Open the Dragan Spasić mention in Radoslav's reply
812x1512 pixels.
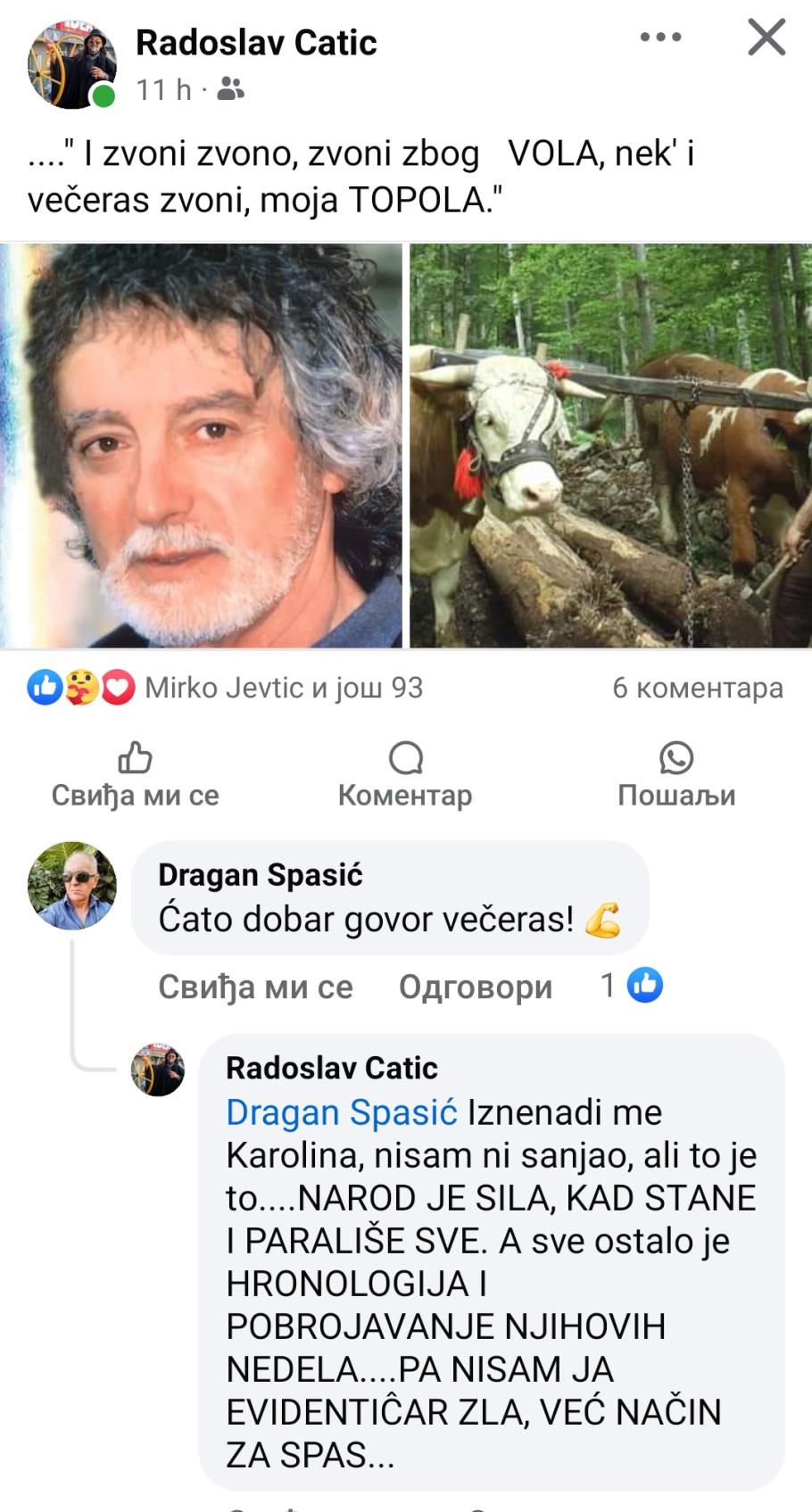342,1112
